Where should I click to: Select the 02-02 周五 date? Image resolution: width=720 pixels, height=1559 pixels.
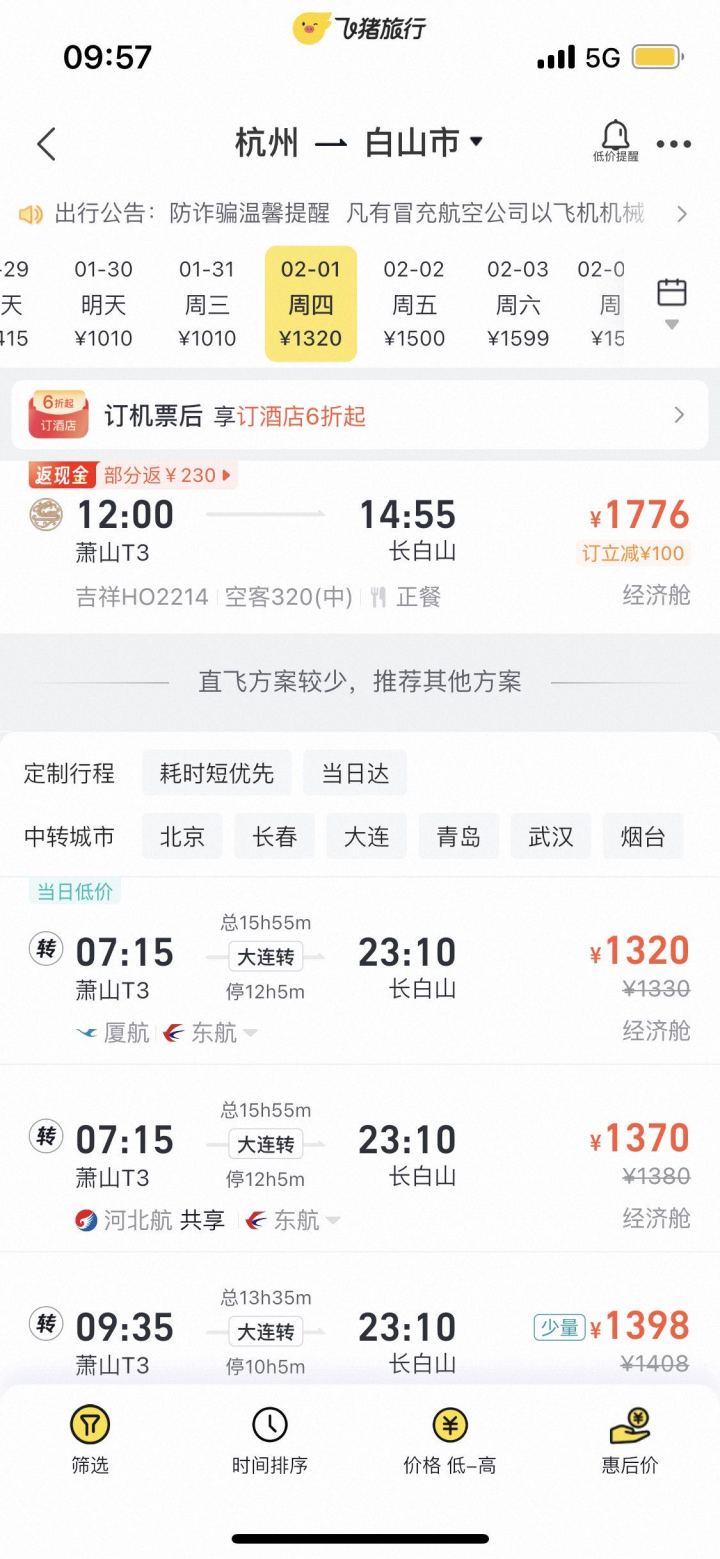click(x=414, y=303)
